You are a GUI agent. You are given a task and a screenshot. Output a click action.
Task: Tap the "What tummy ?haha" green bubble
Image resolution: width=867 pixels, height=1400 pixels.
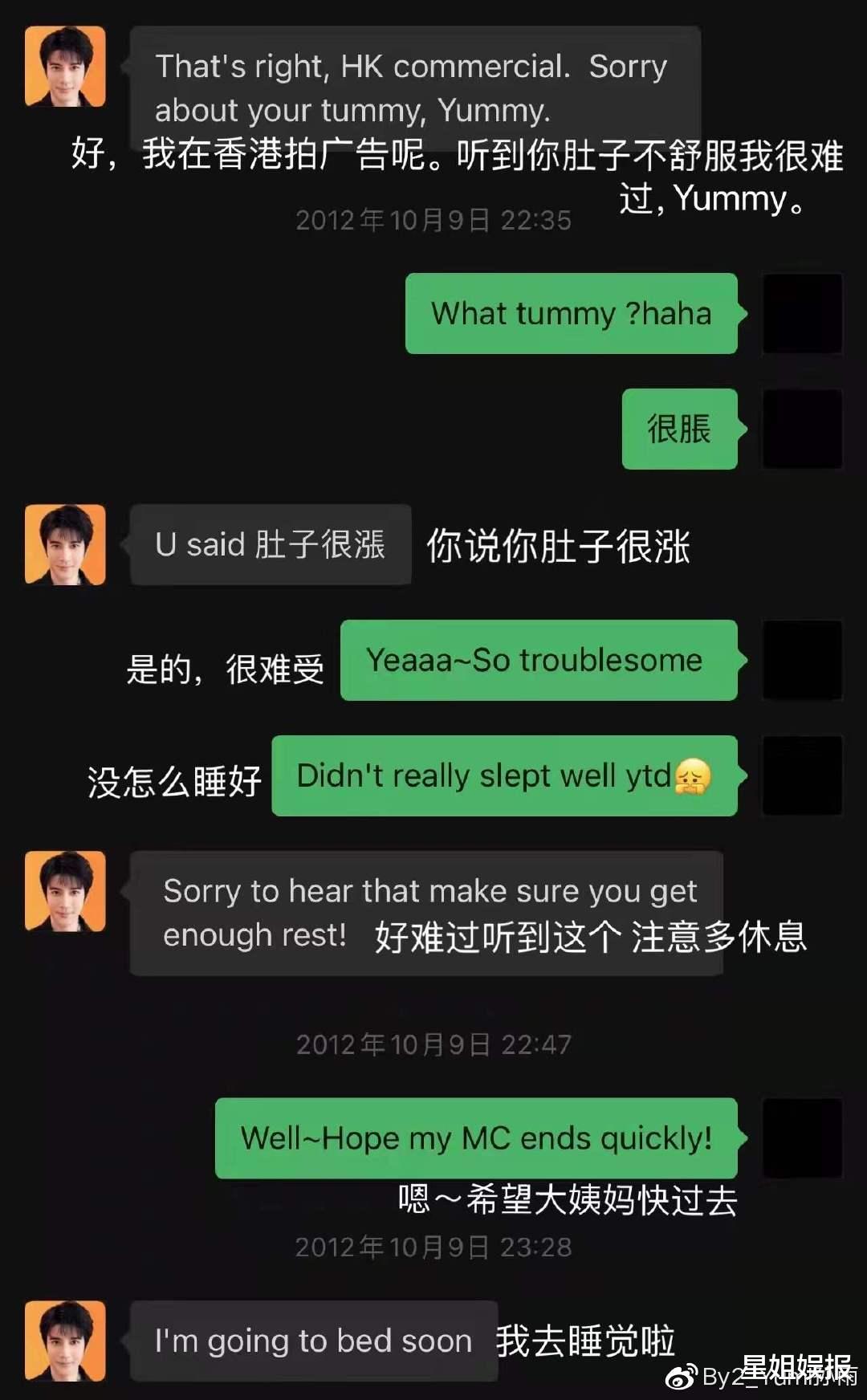tap(570, 314)
